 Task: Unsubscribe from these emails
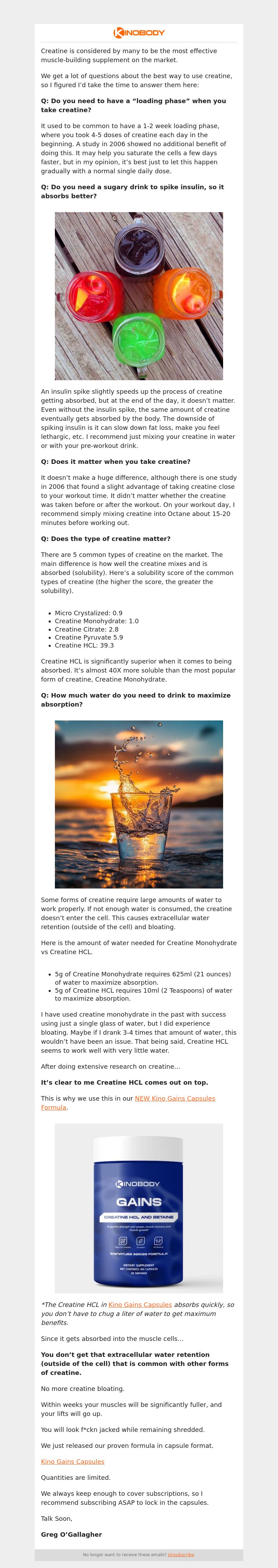pos(180,1554)
